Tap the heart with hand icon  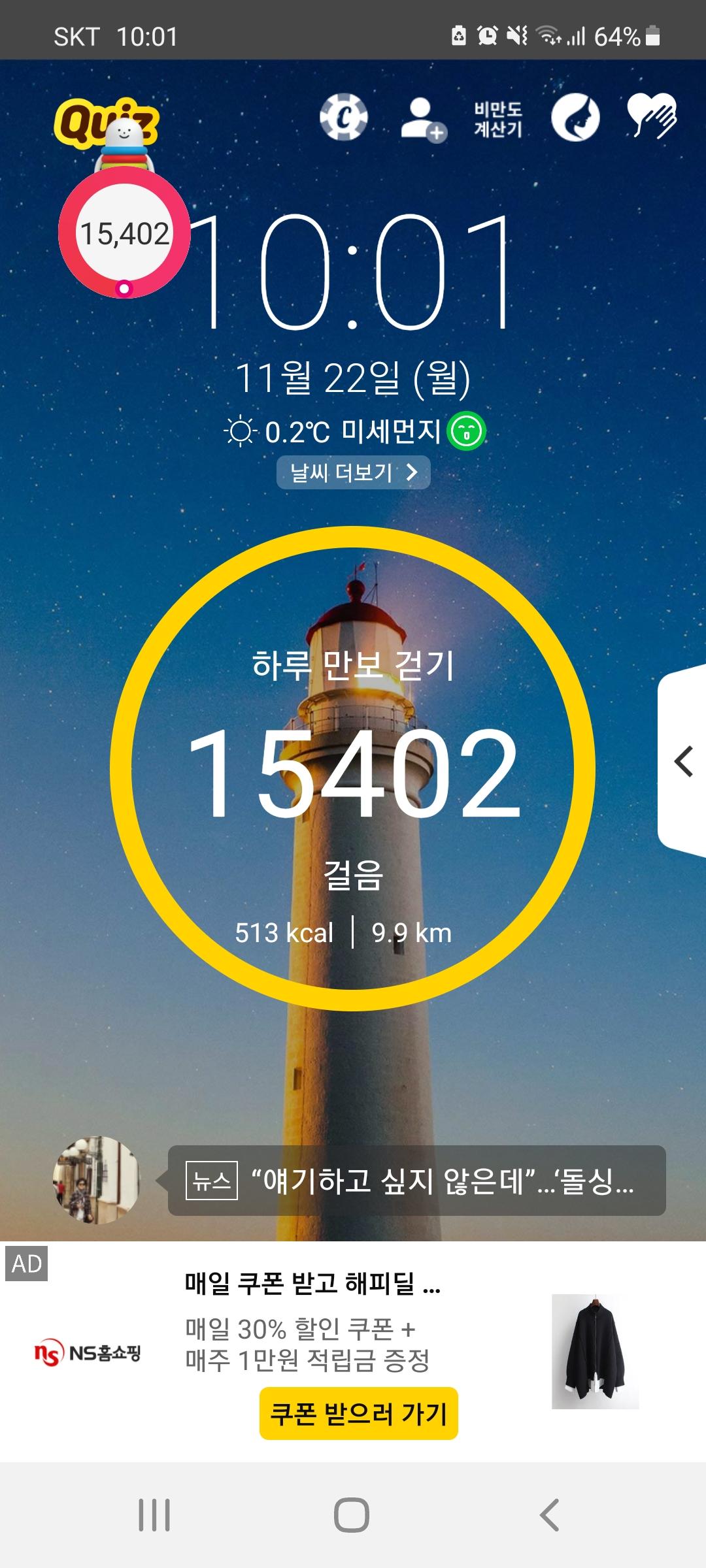(652, 118)
